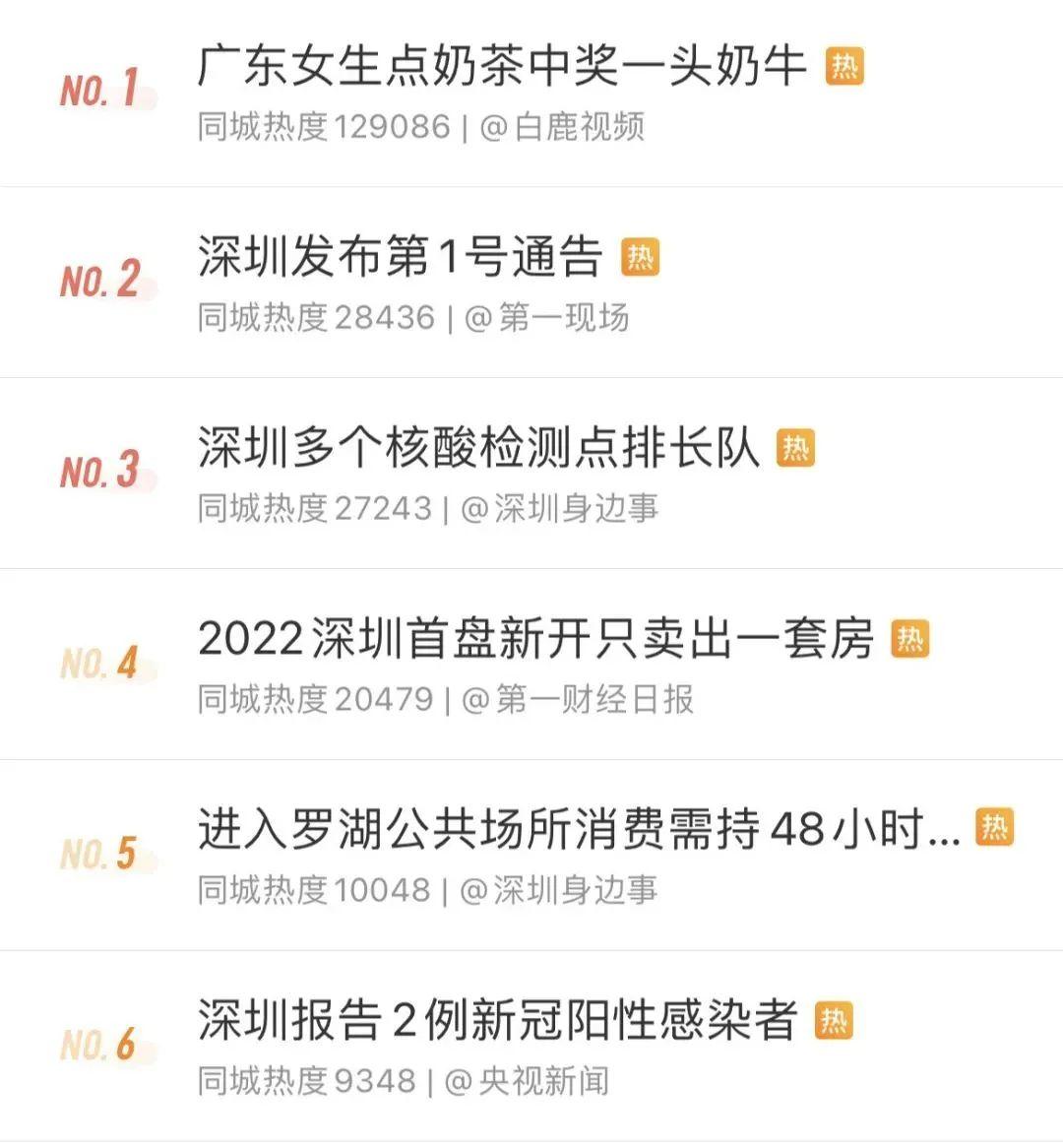Open the top story about 广东女生点奶茶中奖一头奶牛
This screenshot has height=1148, width=1063.
[502, 67]
